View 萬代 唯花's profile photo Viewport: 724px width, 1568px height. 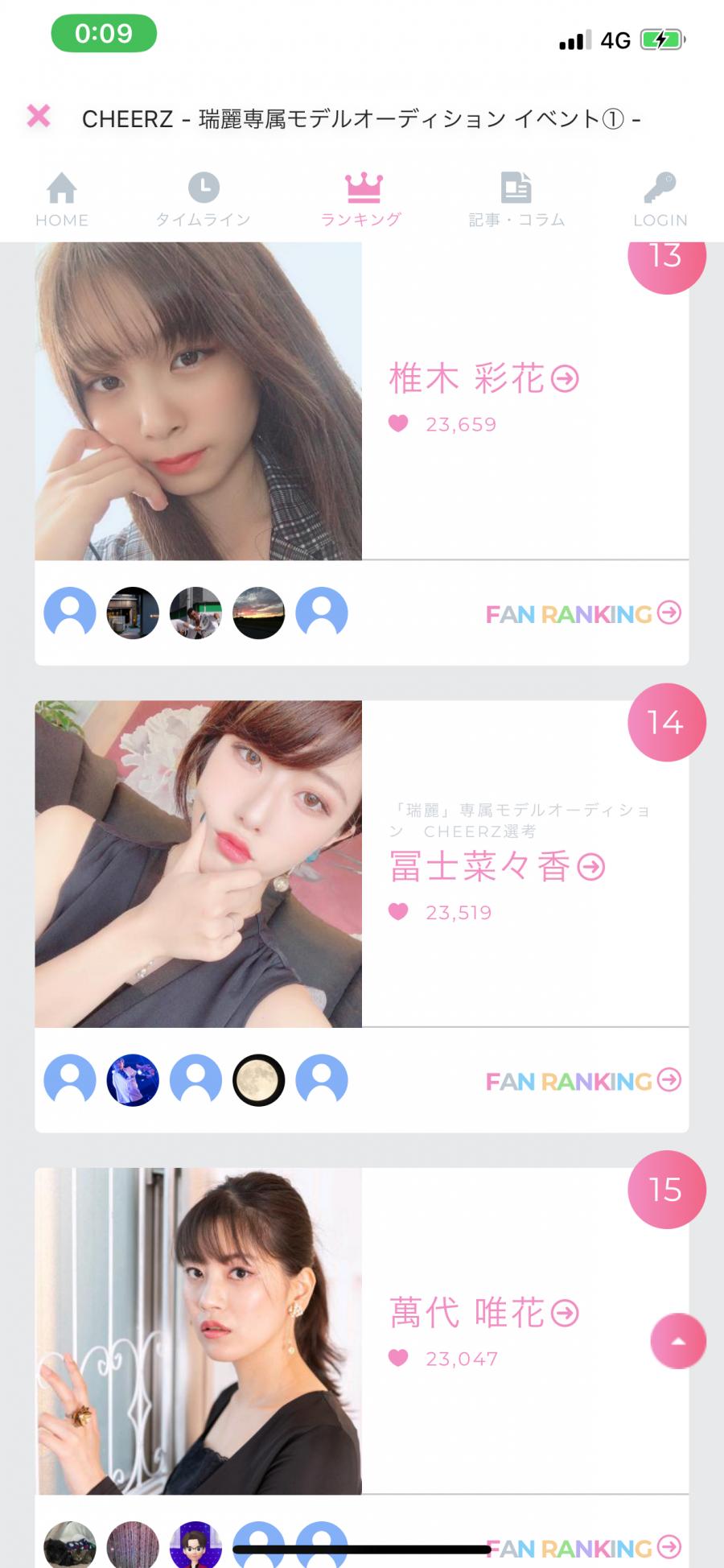[x=198, y=1331]
